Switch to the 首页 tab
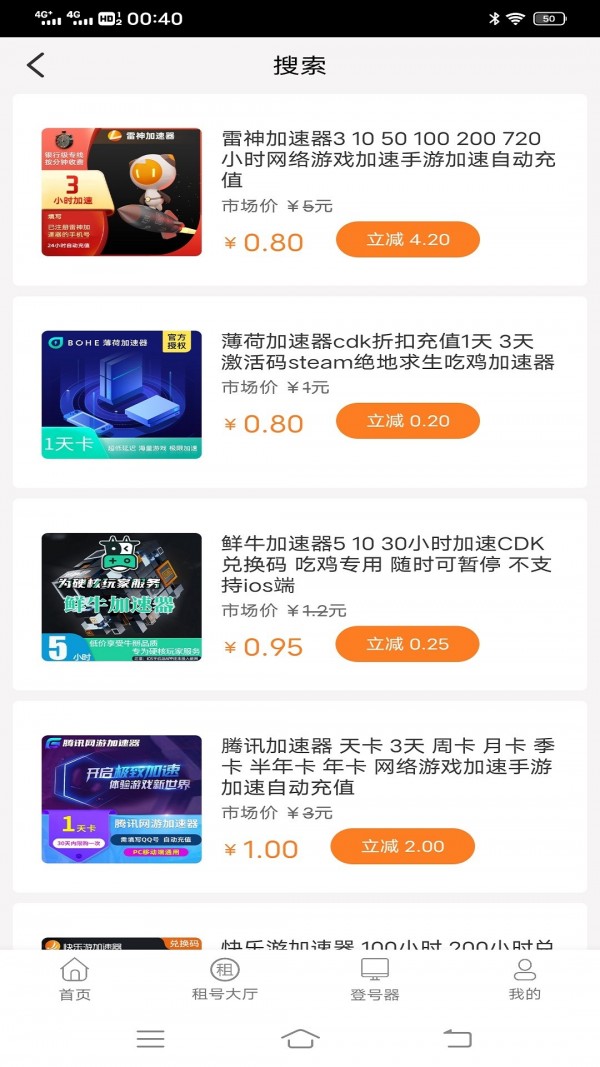This screenshot has width=600, height=1067. (75, 979)
